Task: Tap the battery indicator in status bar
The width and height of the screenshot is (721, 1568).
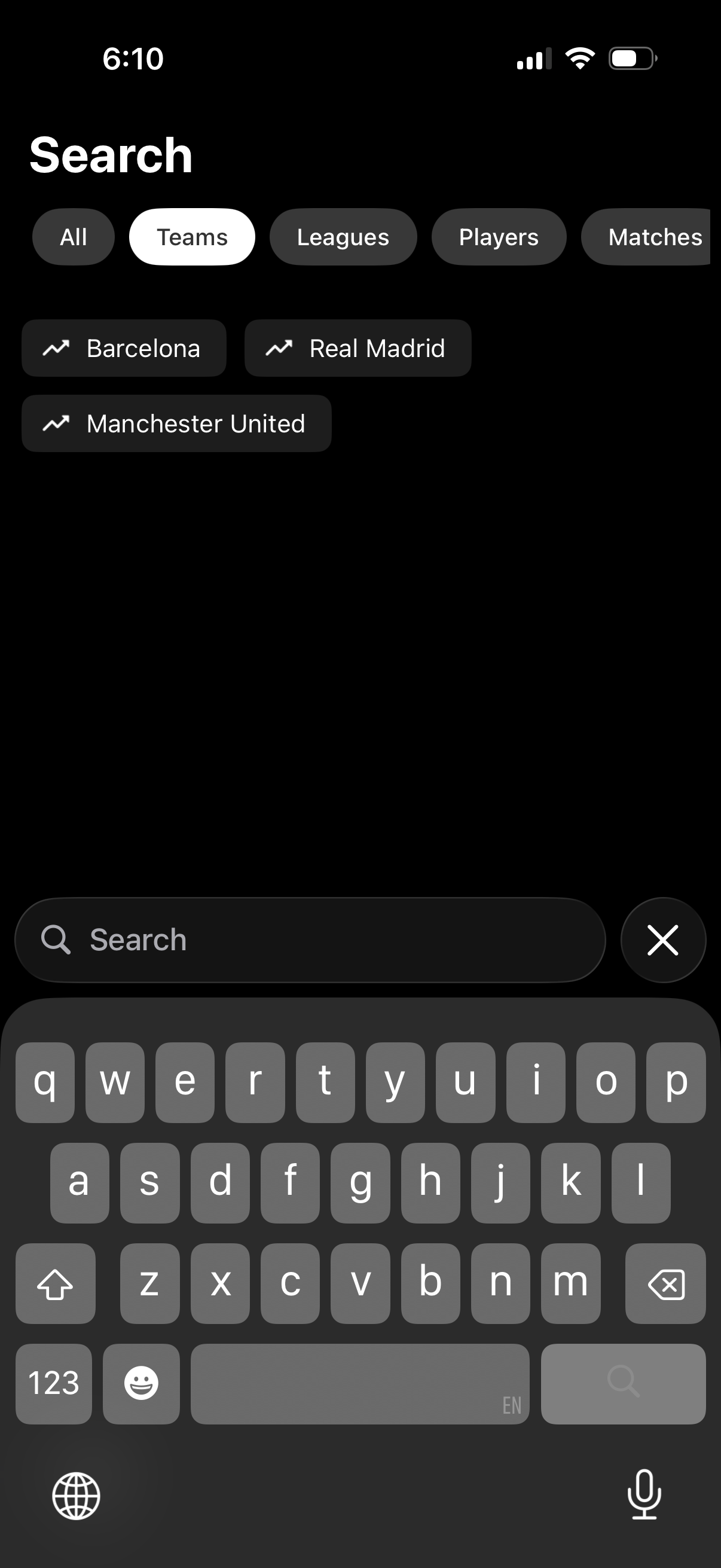Action: pyautogui.click(x=631, y=58)
